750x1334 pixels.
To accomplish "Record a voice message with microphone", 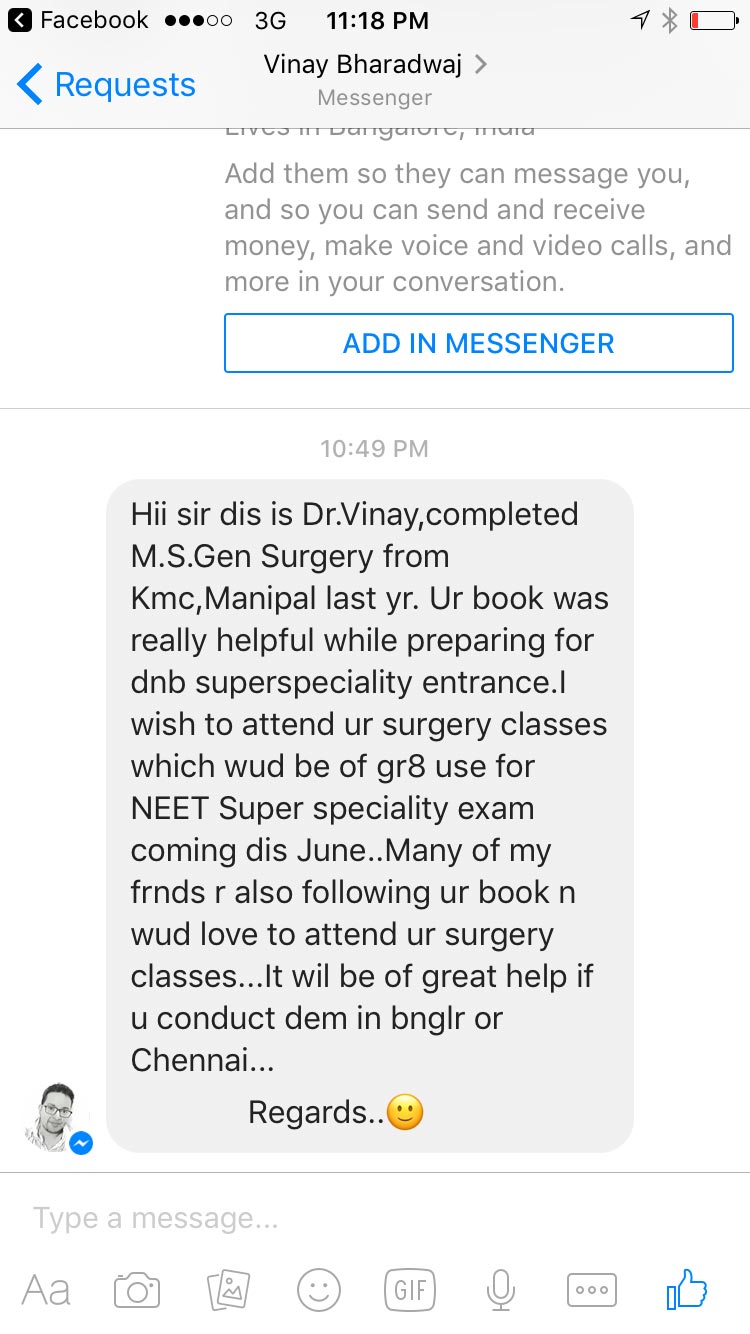I will [x=501, y=1290].
